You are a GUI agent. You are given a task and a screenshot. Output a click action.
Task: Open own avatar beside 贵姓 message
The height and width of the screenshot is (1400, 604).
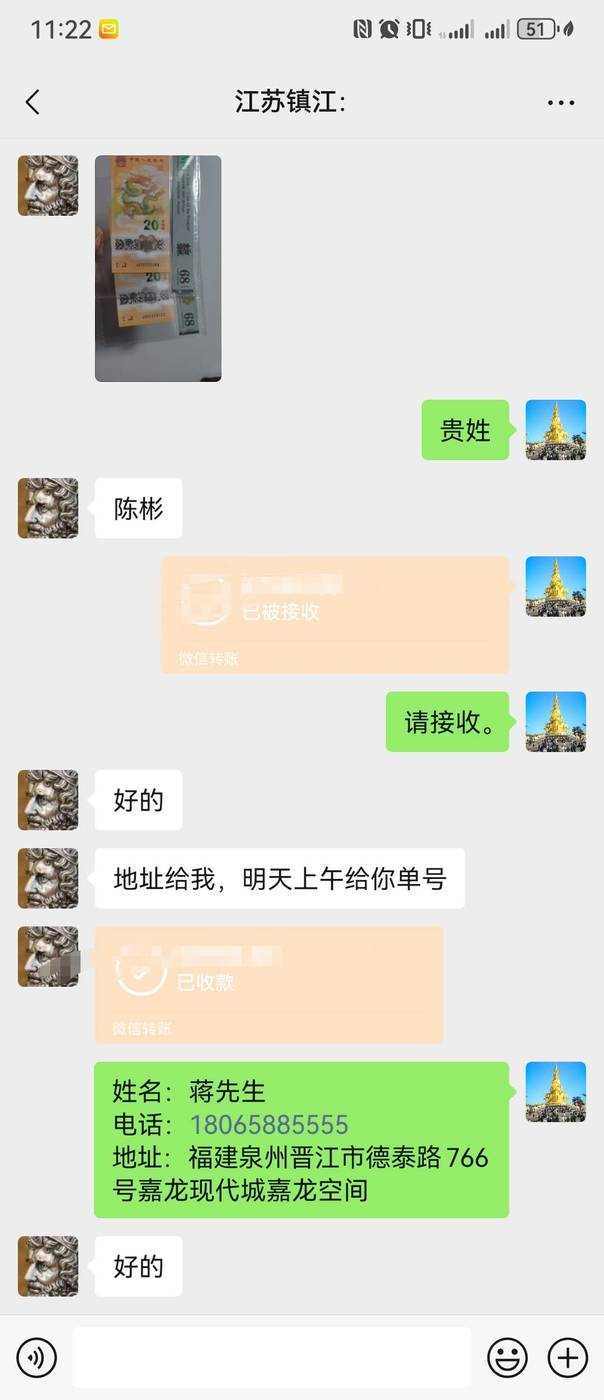point(555,430)
